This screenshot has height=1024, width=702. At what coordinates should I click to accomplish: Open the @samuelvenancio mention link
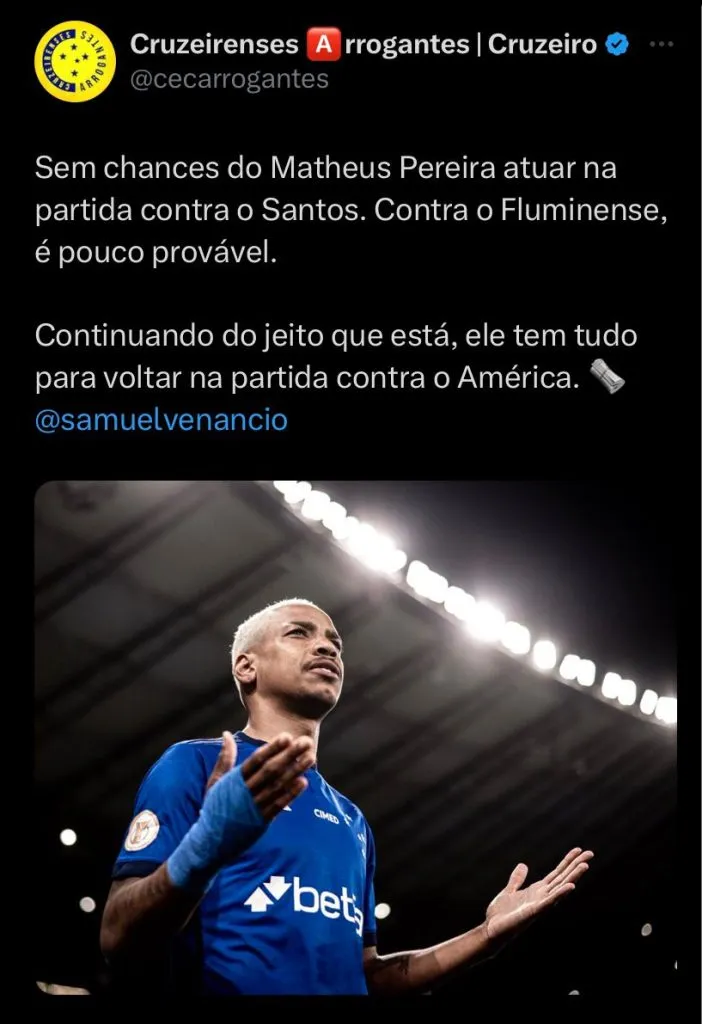161,420
